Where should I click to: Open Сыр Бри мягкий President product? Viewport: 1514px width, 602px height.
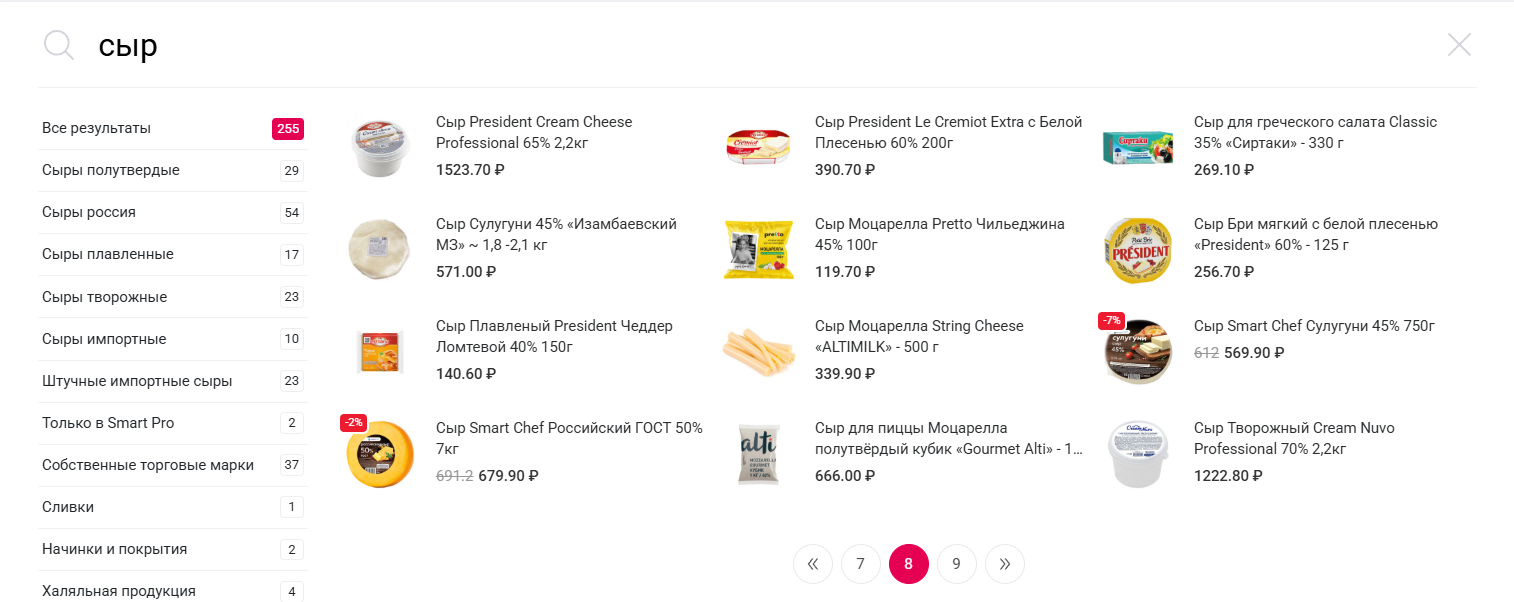(x=1316, y=235)
